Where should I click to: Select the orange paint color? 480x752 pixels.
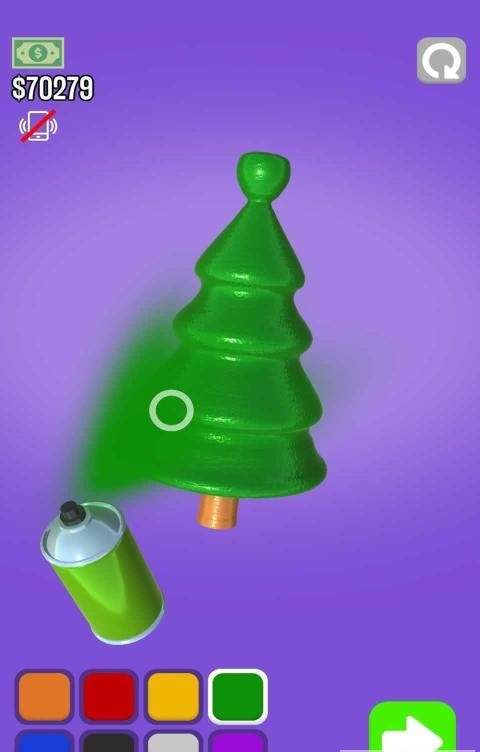(x=45, y=696)
